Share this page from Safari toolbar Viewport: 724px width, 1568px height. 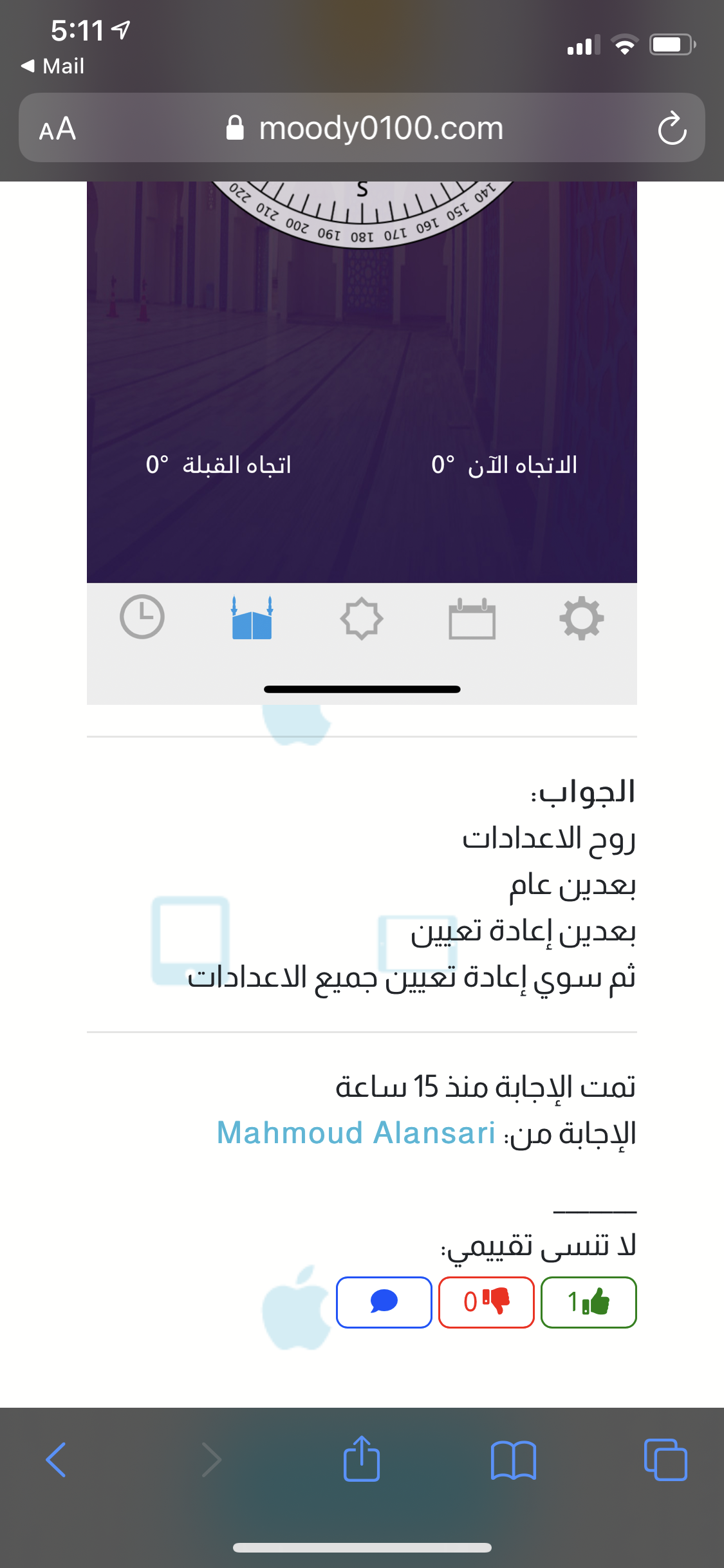362,1459
